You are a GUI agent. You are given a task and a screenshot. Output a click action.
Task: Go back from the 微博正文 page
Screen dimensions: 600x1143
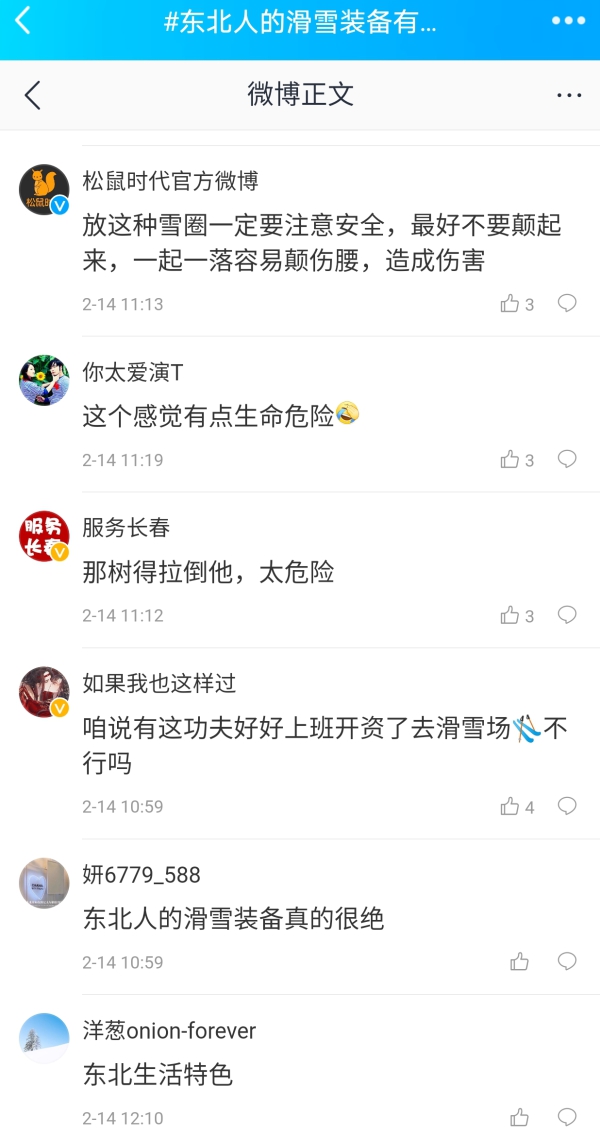pos(33,95)
